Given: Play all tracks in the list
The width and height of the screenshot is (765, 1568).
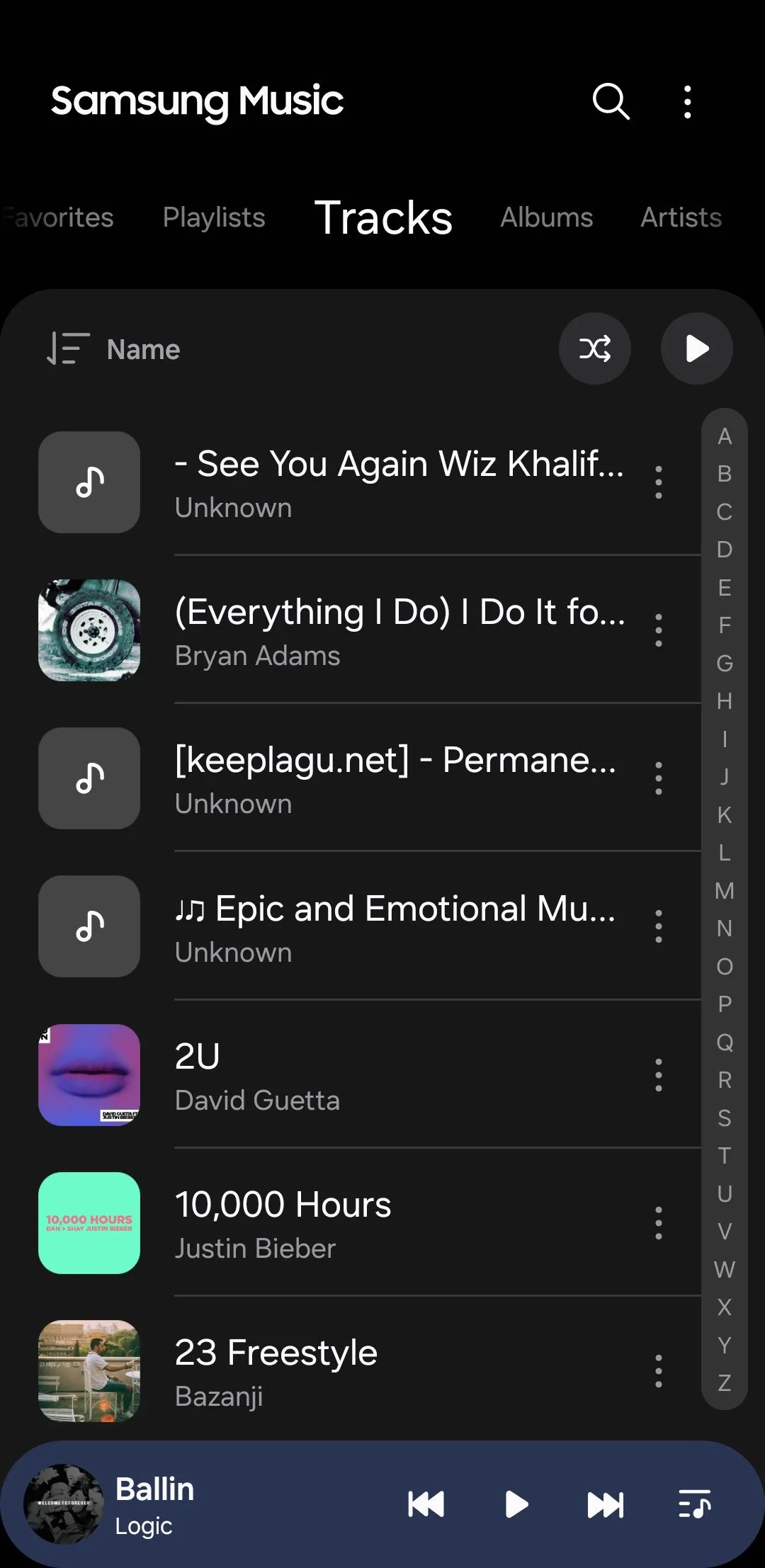Looking at the screenshot, I should click(696, 348).
